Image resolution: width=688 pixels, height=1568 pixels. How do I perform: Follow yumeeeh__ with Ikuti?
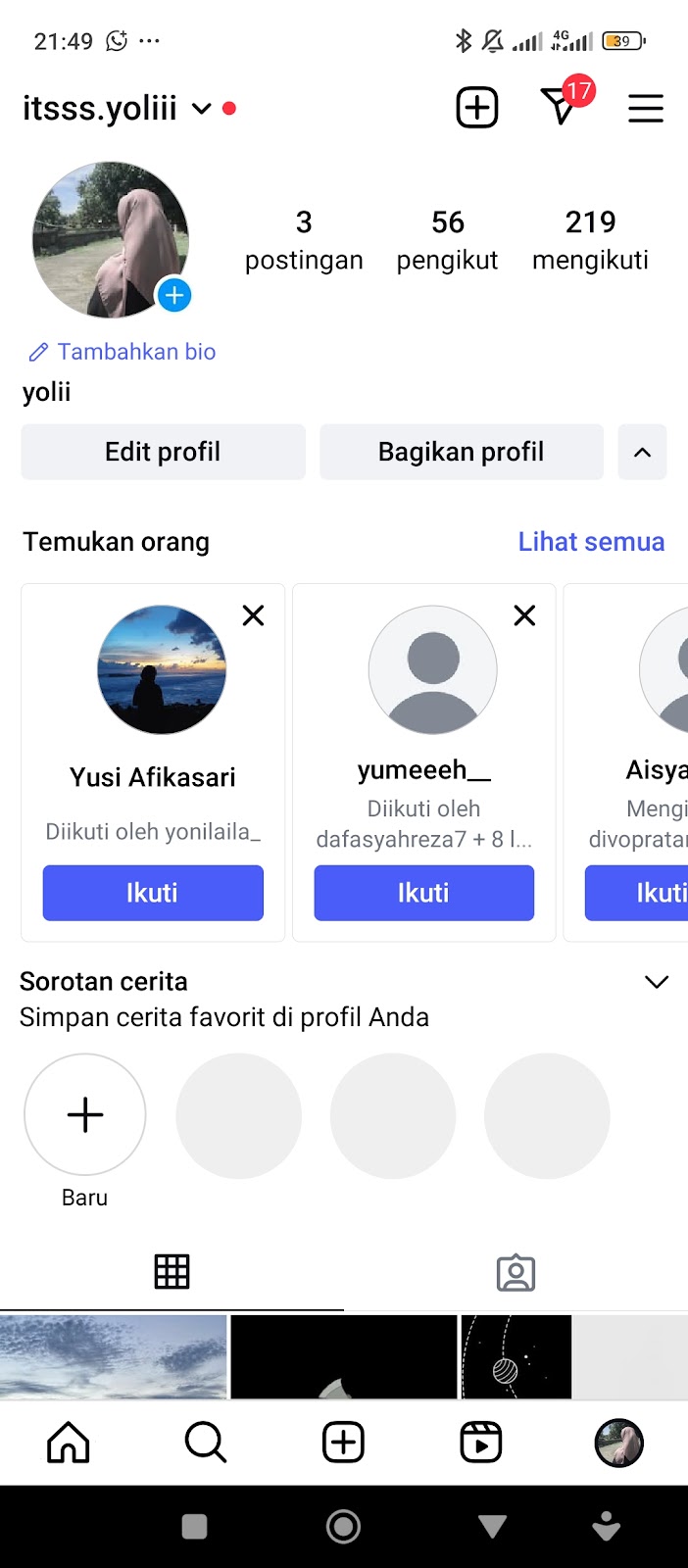(423, 893)
